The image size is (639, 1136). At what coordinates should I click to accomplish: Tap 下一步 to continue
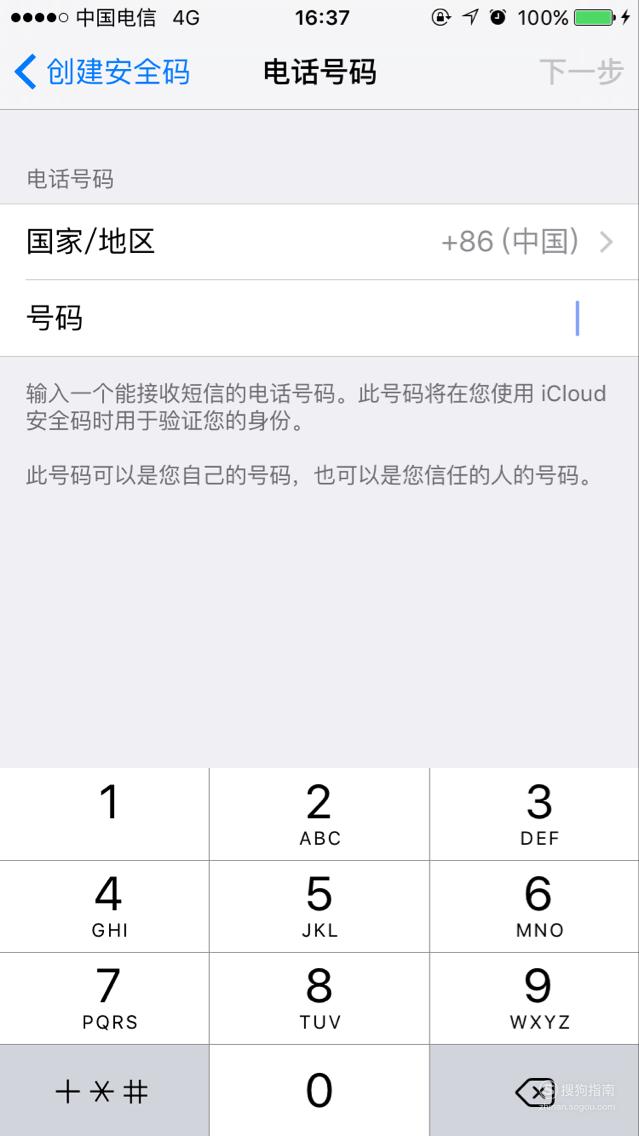[x=581, y=72]
